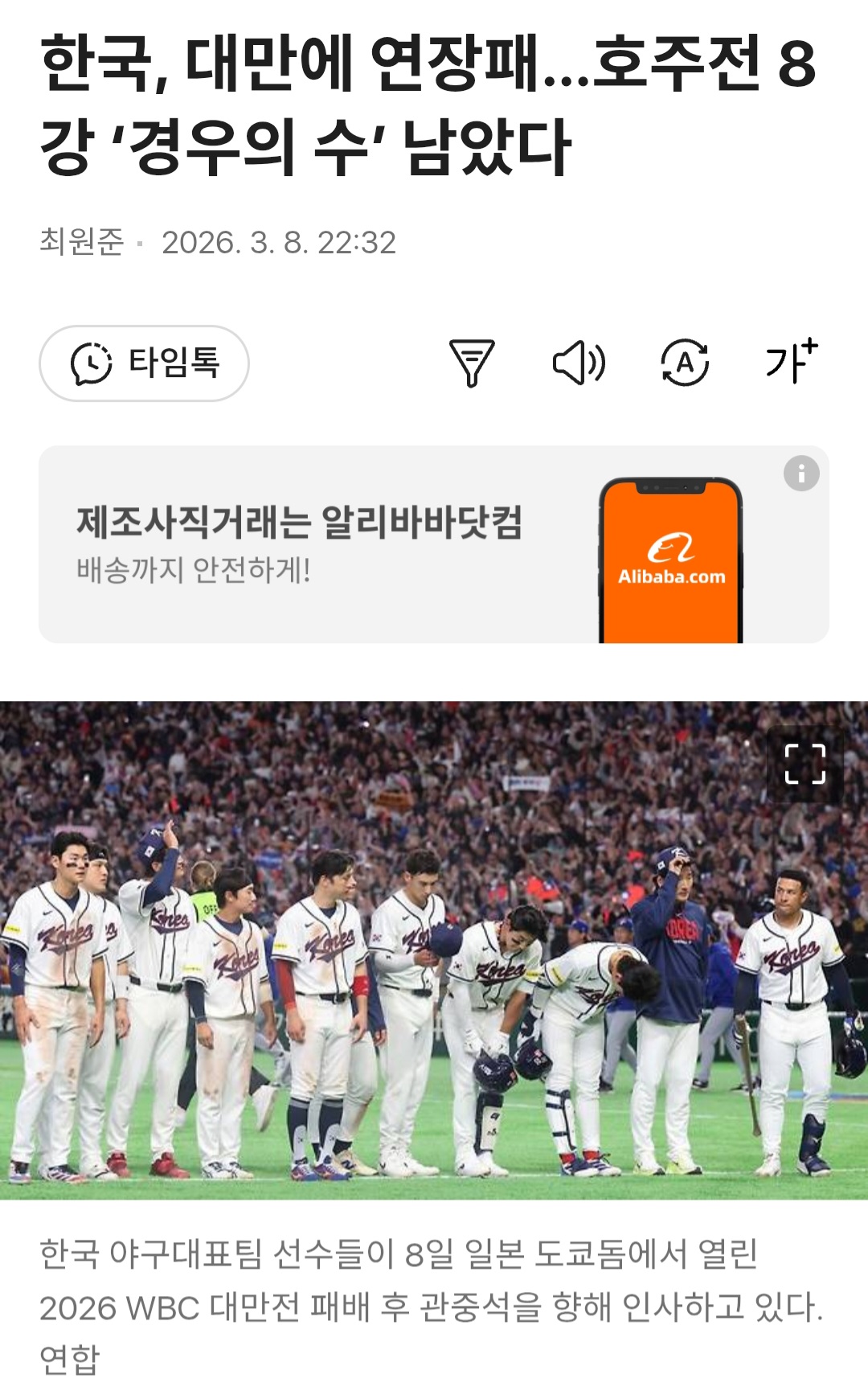Screen dimensions: 868x1399
Task: Open the article summary icon
Action: (x=472, y=363)
